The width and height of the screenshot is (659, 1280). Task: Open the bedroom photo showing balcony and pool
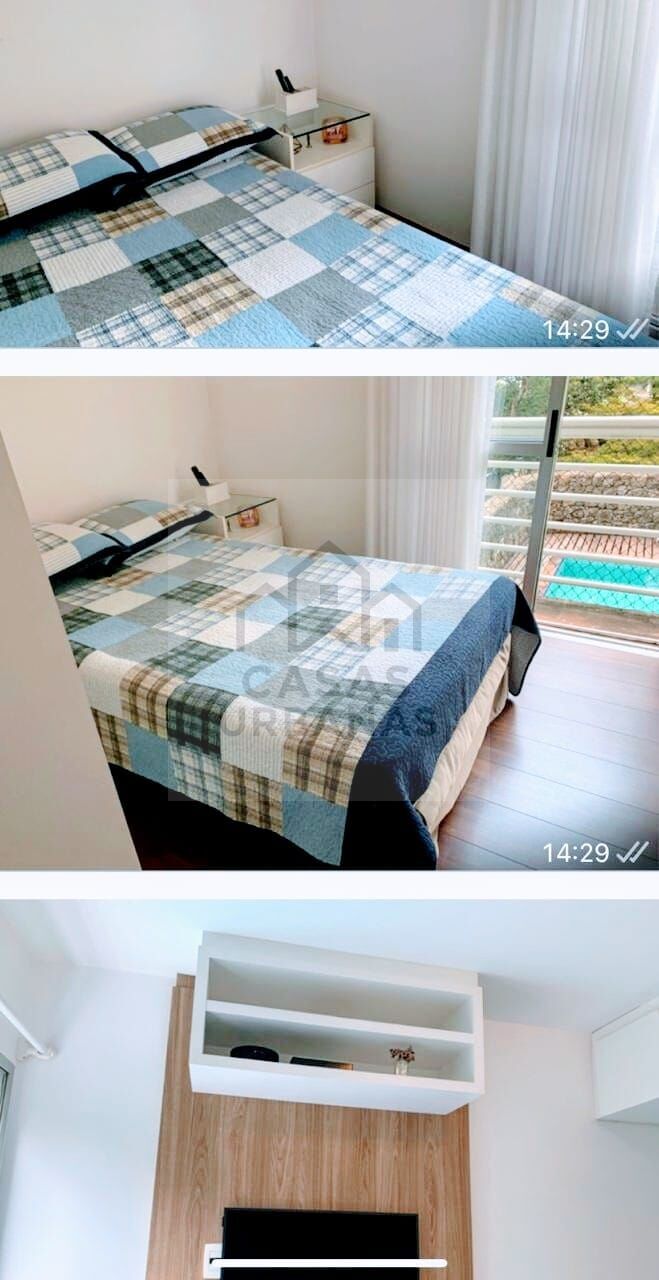[x=329, y=621]
